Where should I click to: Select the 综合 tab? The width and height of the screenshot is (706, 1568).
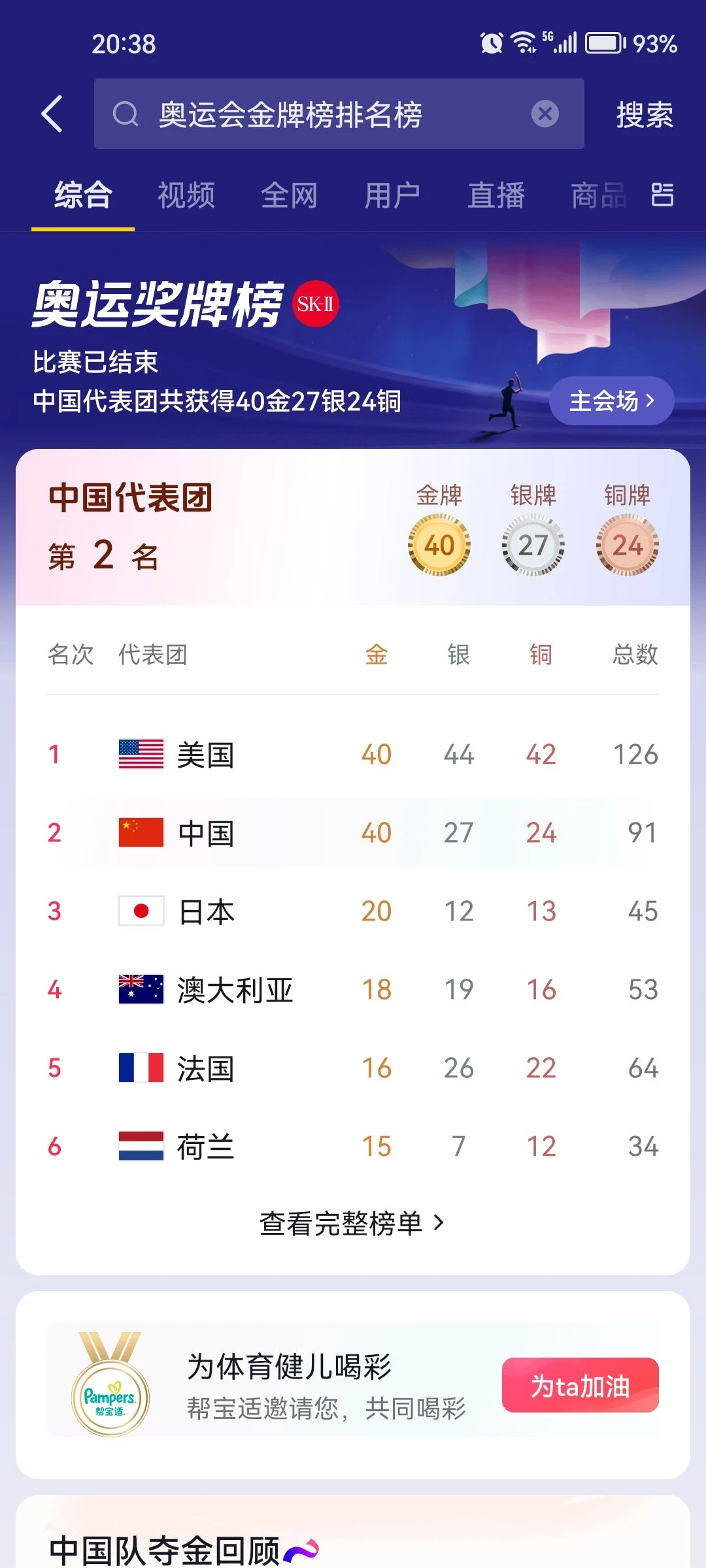83,195
